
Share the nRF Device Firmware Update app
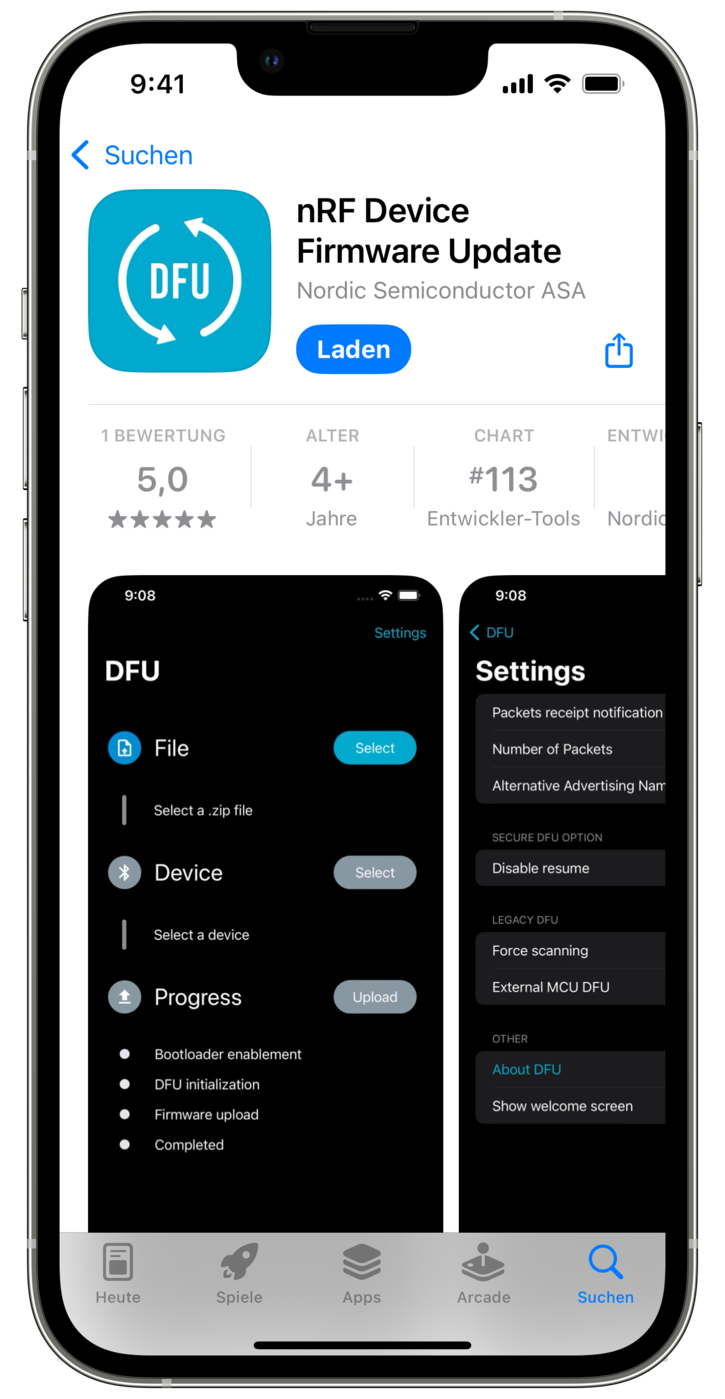coord(619,350)
